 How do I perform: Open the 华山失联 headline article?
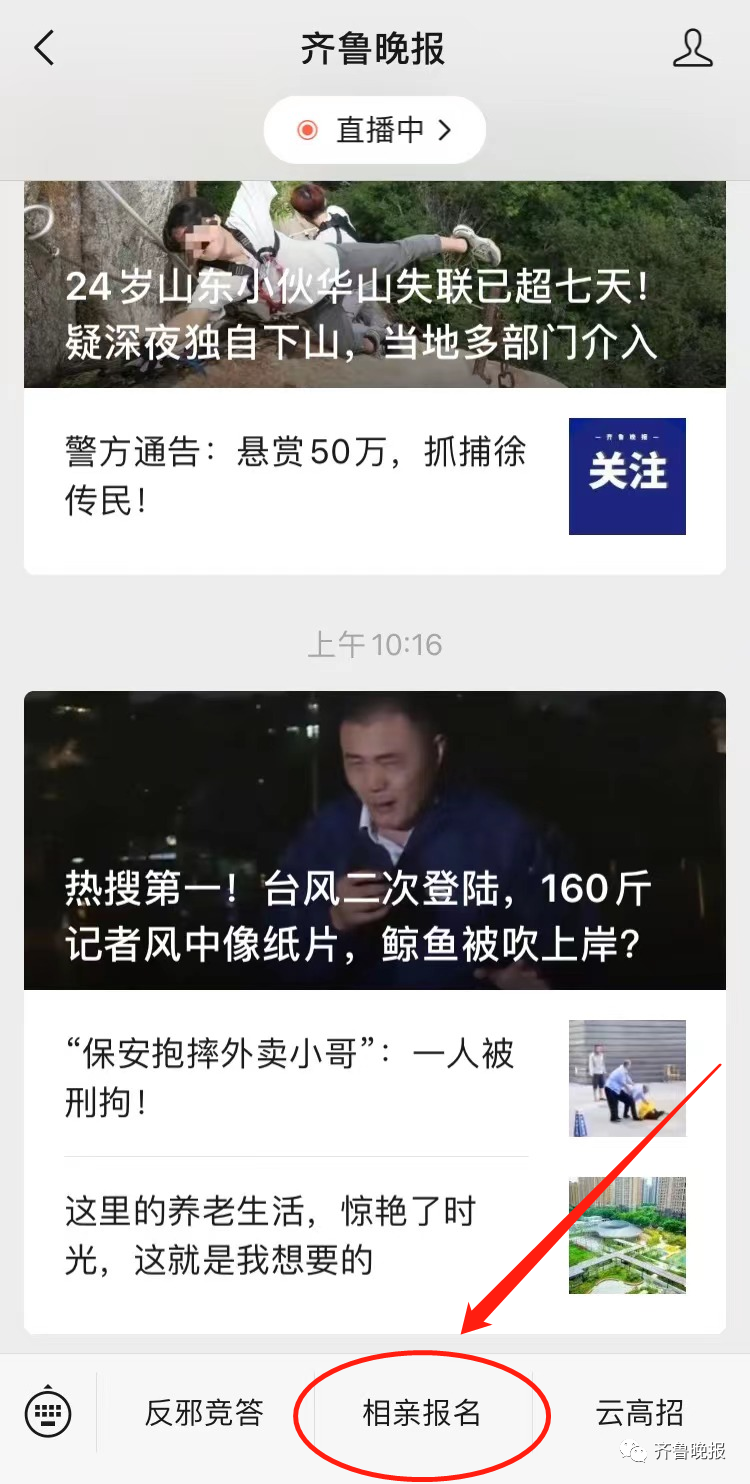pyautogui.click(x=375, y=290)
